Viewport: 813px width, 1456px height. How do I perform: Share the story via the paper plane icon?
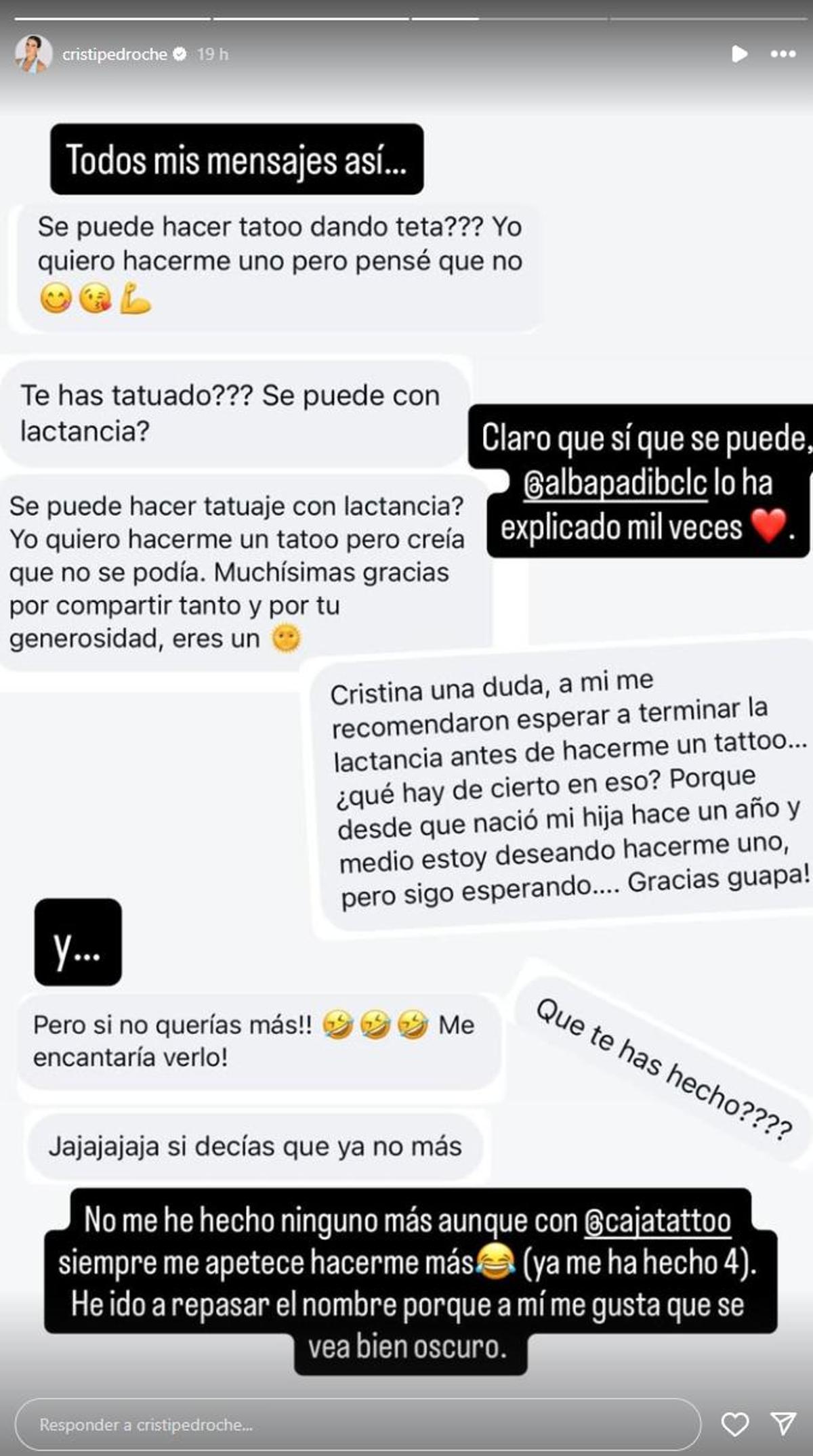[x=784, y=1422]
